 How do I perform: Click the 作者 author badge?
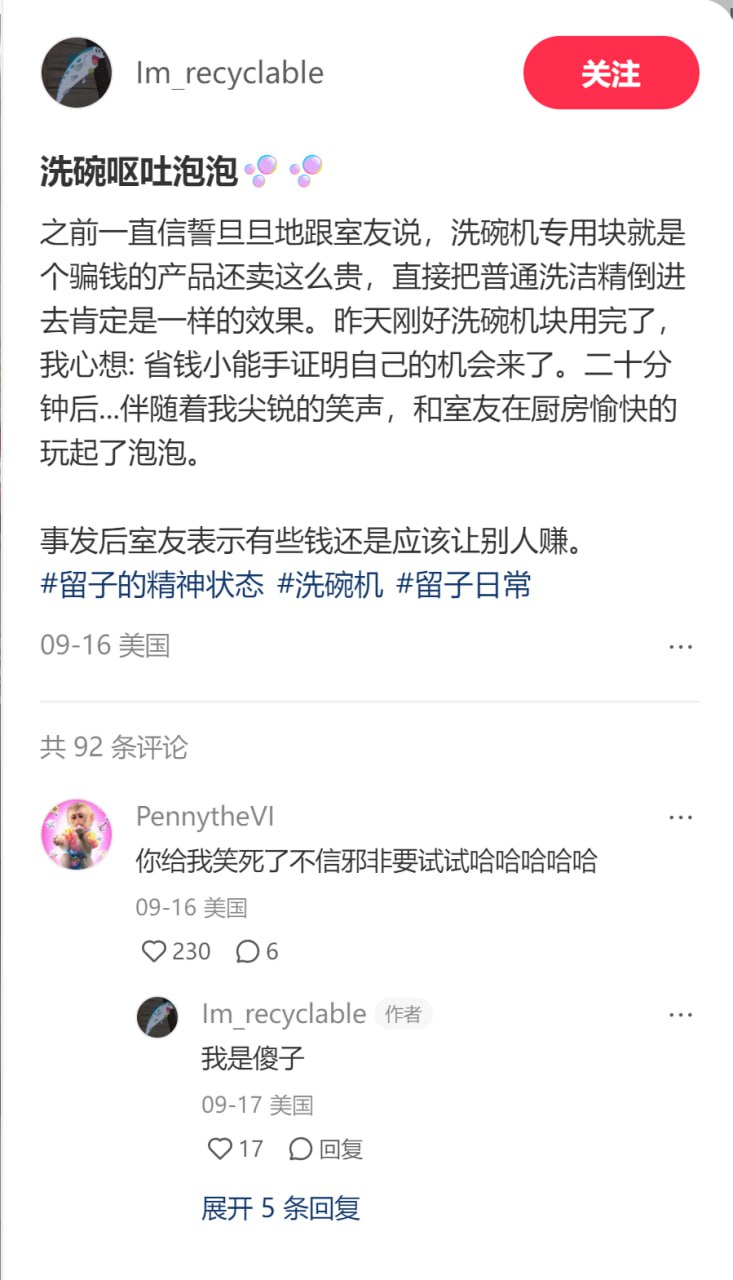(x=404, y=1013)
